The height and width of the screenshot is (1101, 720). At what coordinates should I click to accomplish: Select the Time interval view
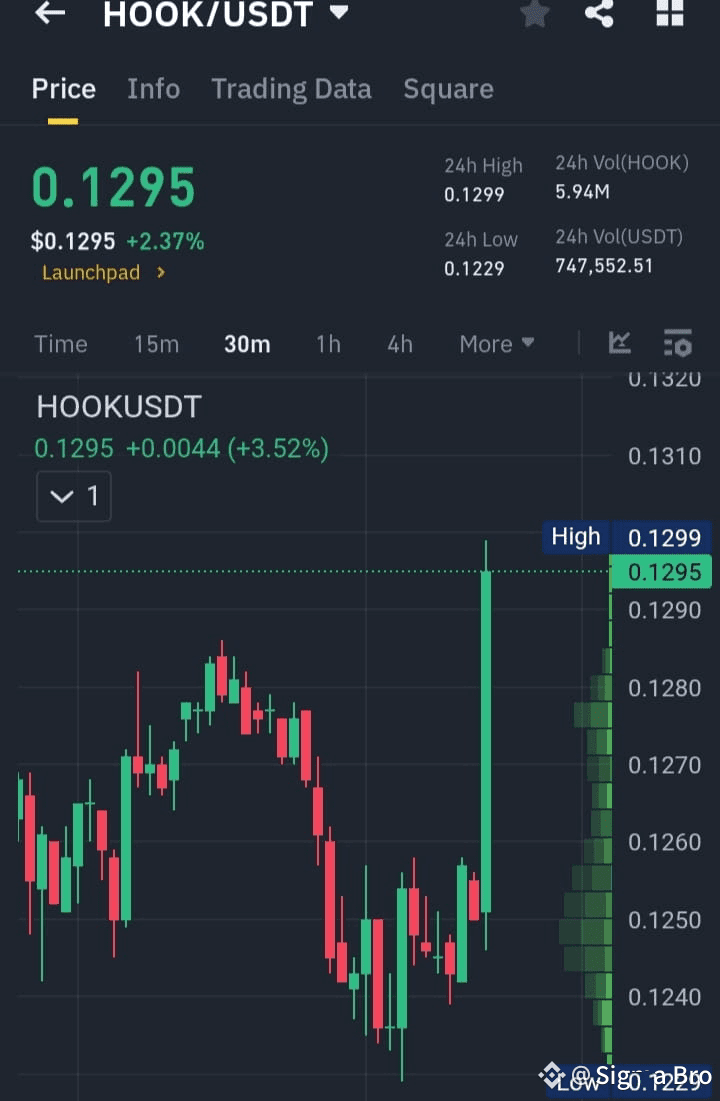(x=61, y=343)
